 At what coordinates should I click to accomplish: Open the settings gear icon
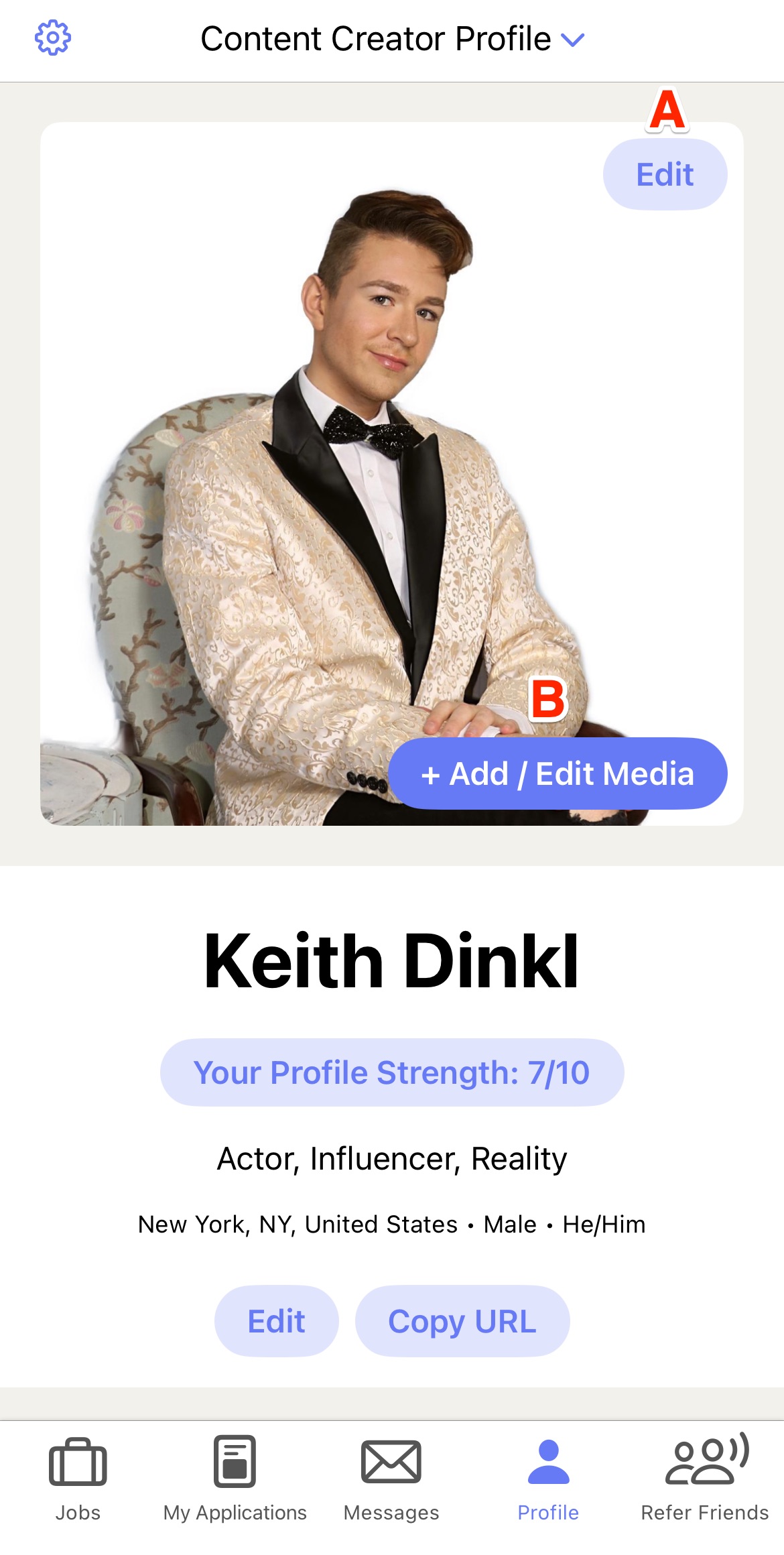point(53,38)
